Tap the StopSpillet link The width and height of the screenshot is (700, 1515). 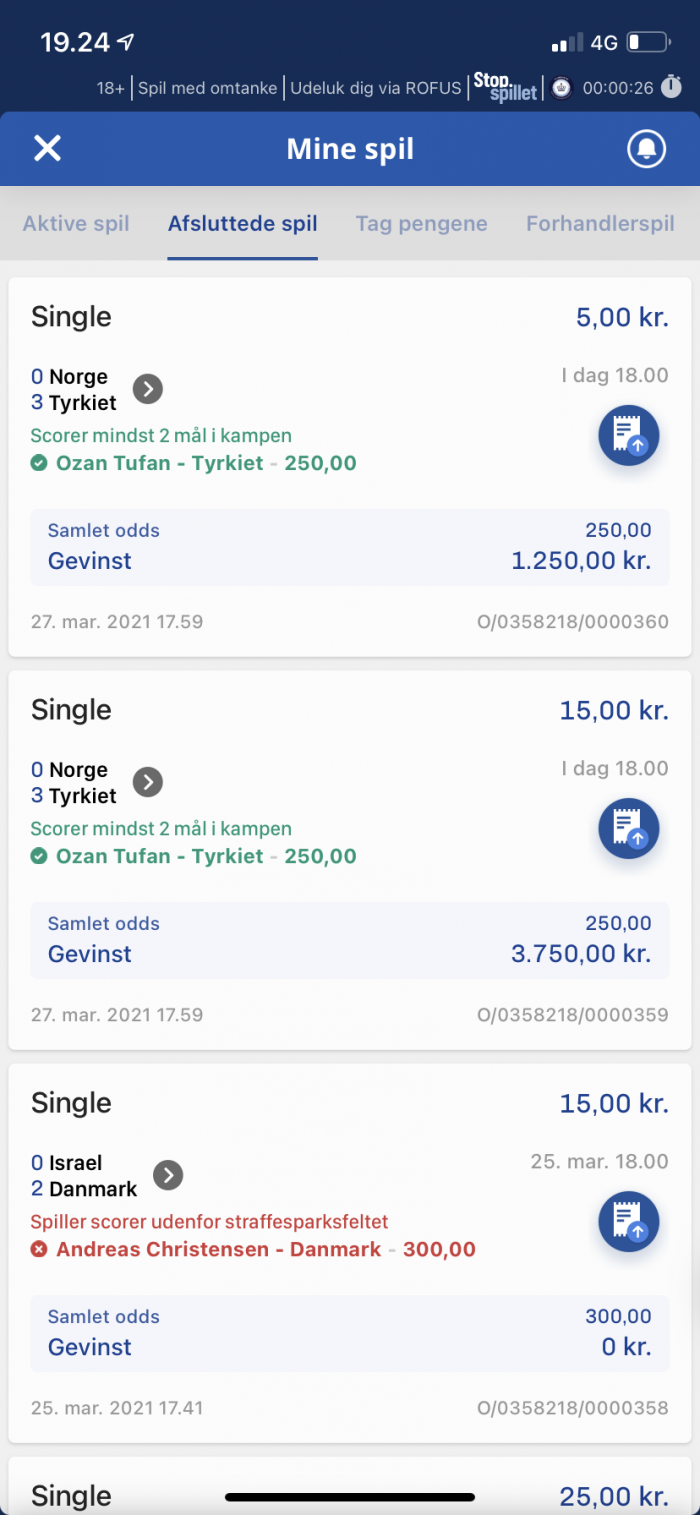[x=506, y=87]
